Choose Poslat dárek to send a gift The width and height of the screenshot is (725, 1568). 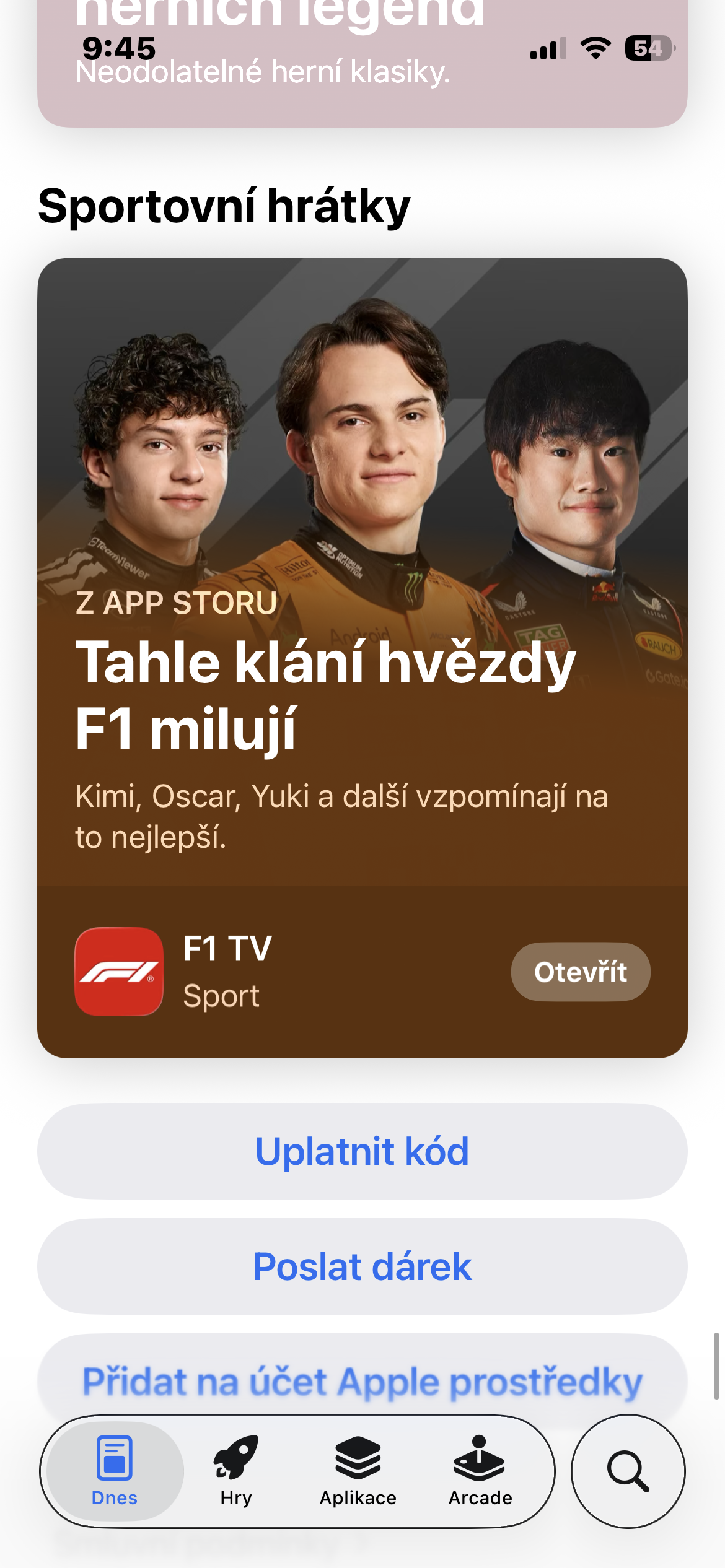tap(362, 1266)
